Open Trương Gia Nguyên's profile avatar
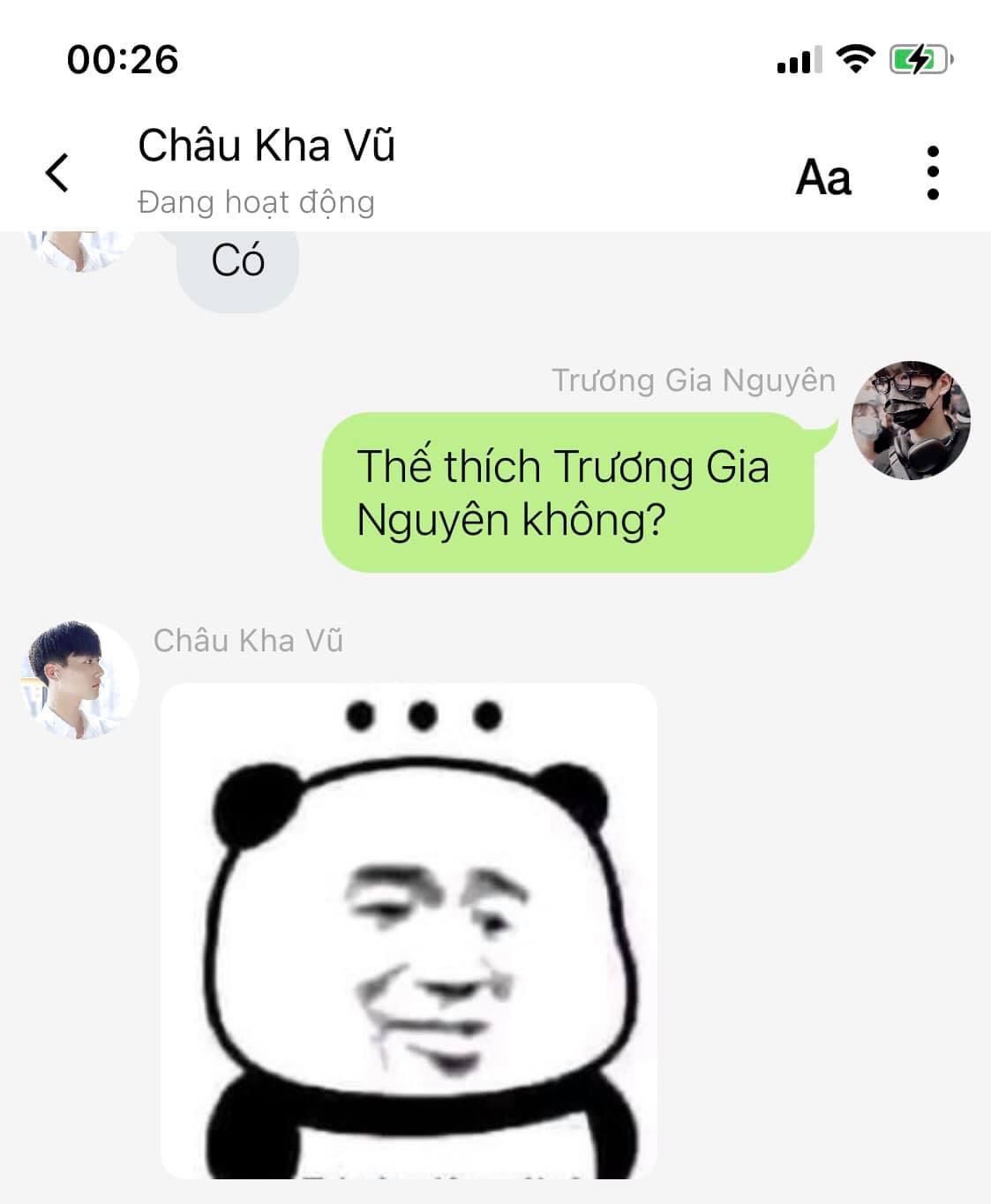This screenshot has width=991, height=1204. (911, 420)
